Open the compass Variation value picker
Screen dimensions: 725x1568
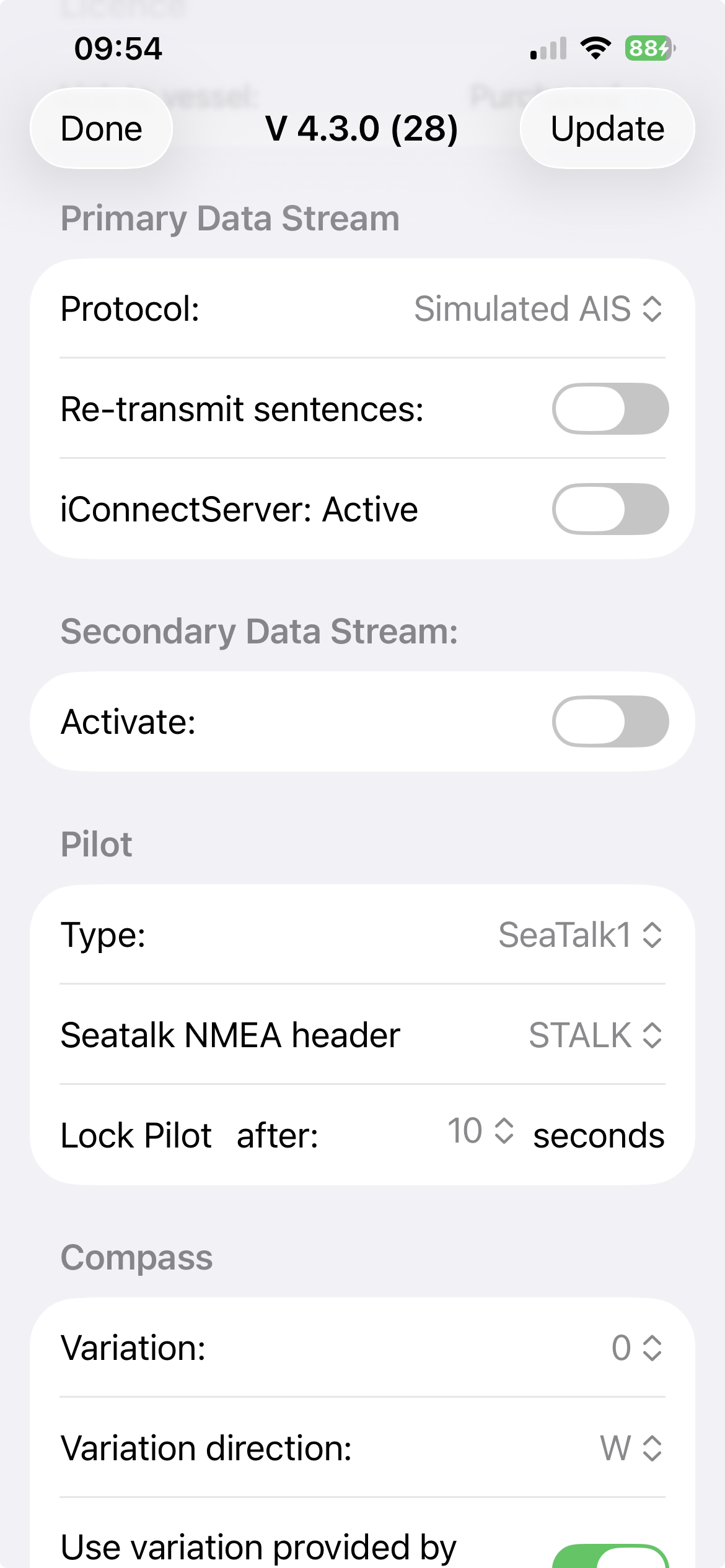[637, 1348]
